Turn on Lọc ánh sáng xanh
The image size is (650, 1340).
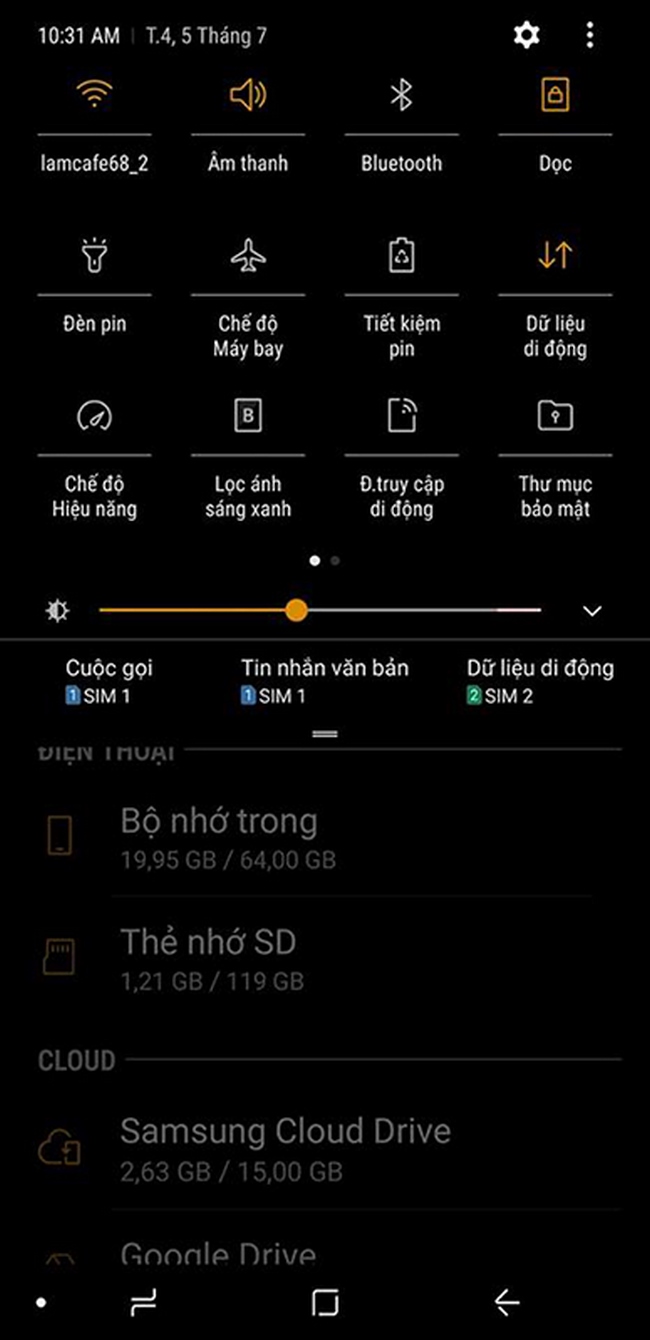click(248, 416)
